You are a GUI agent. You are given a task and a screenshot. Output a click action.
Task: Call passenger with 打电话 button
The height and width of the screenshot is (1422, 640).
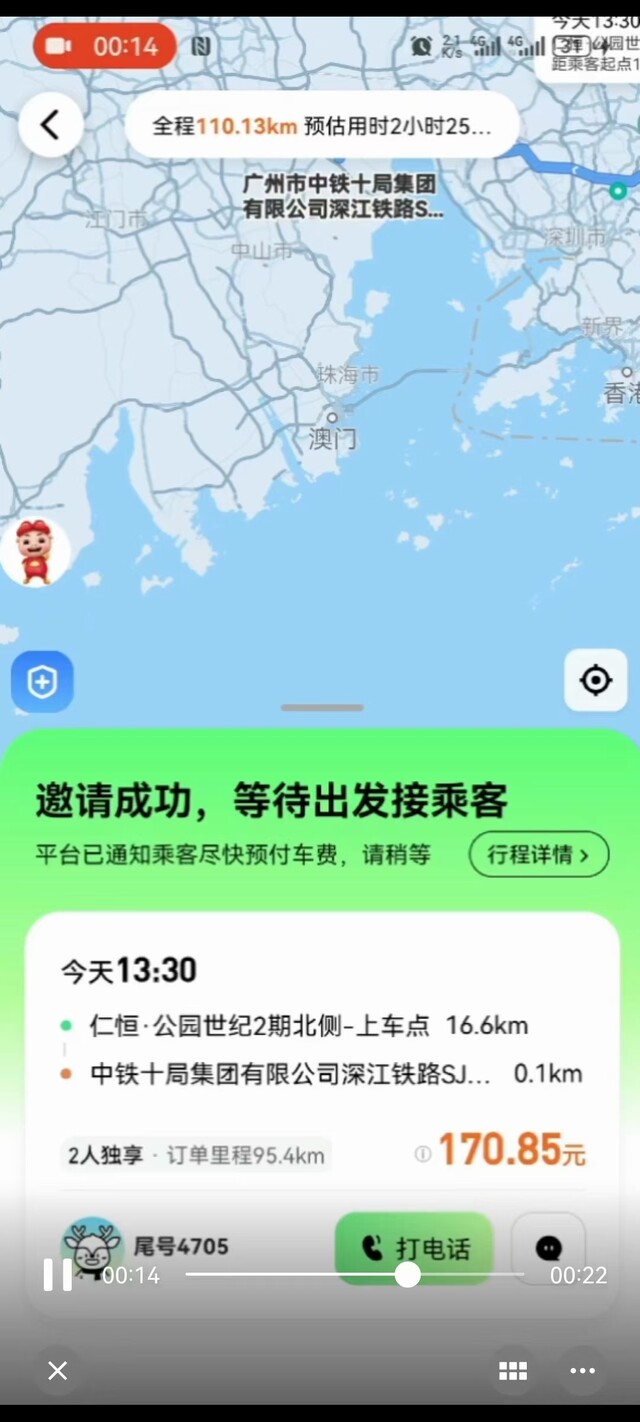[414, 1248]
